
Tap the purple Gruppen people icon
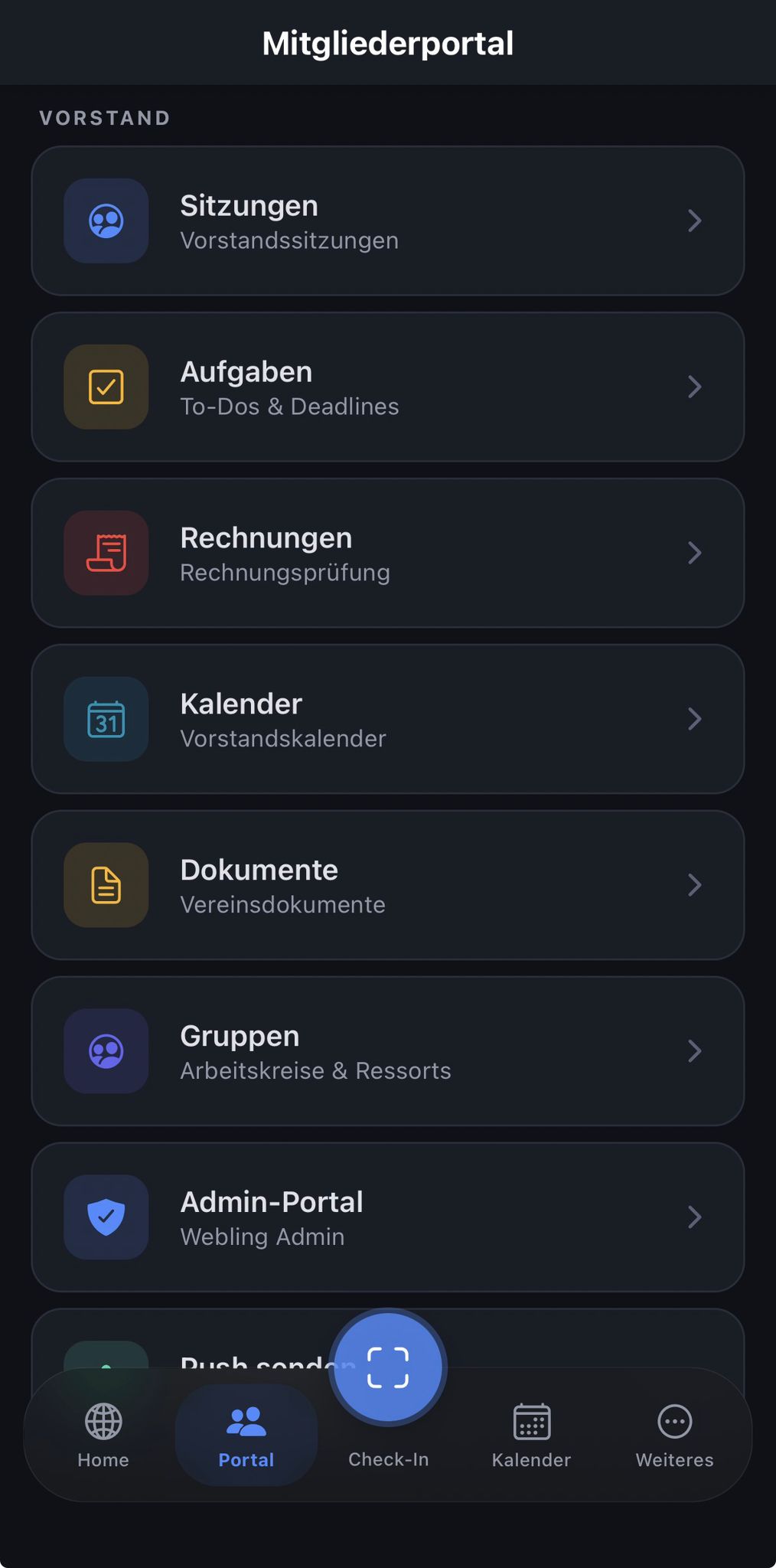pos(106,1051)
